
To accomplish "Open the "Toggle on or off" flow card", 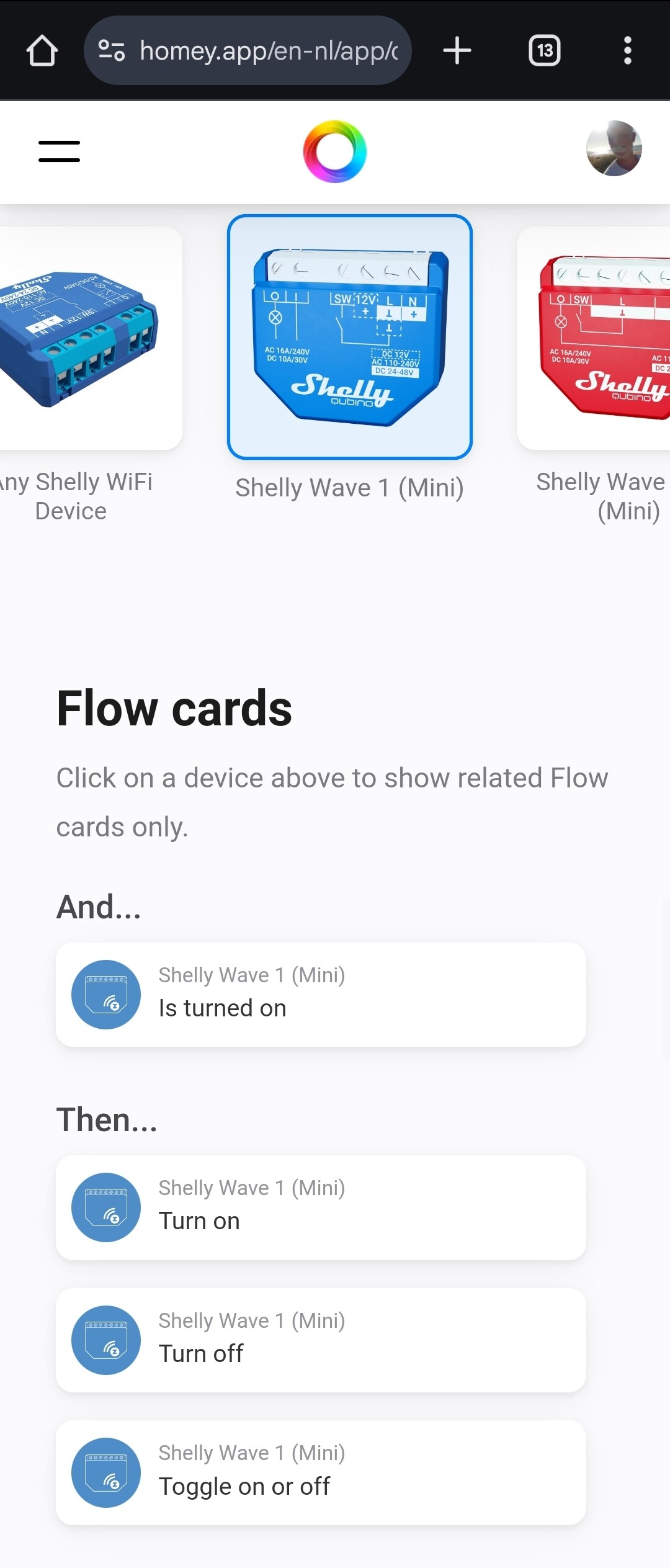I will [321, 1472].
